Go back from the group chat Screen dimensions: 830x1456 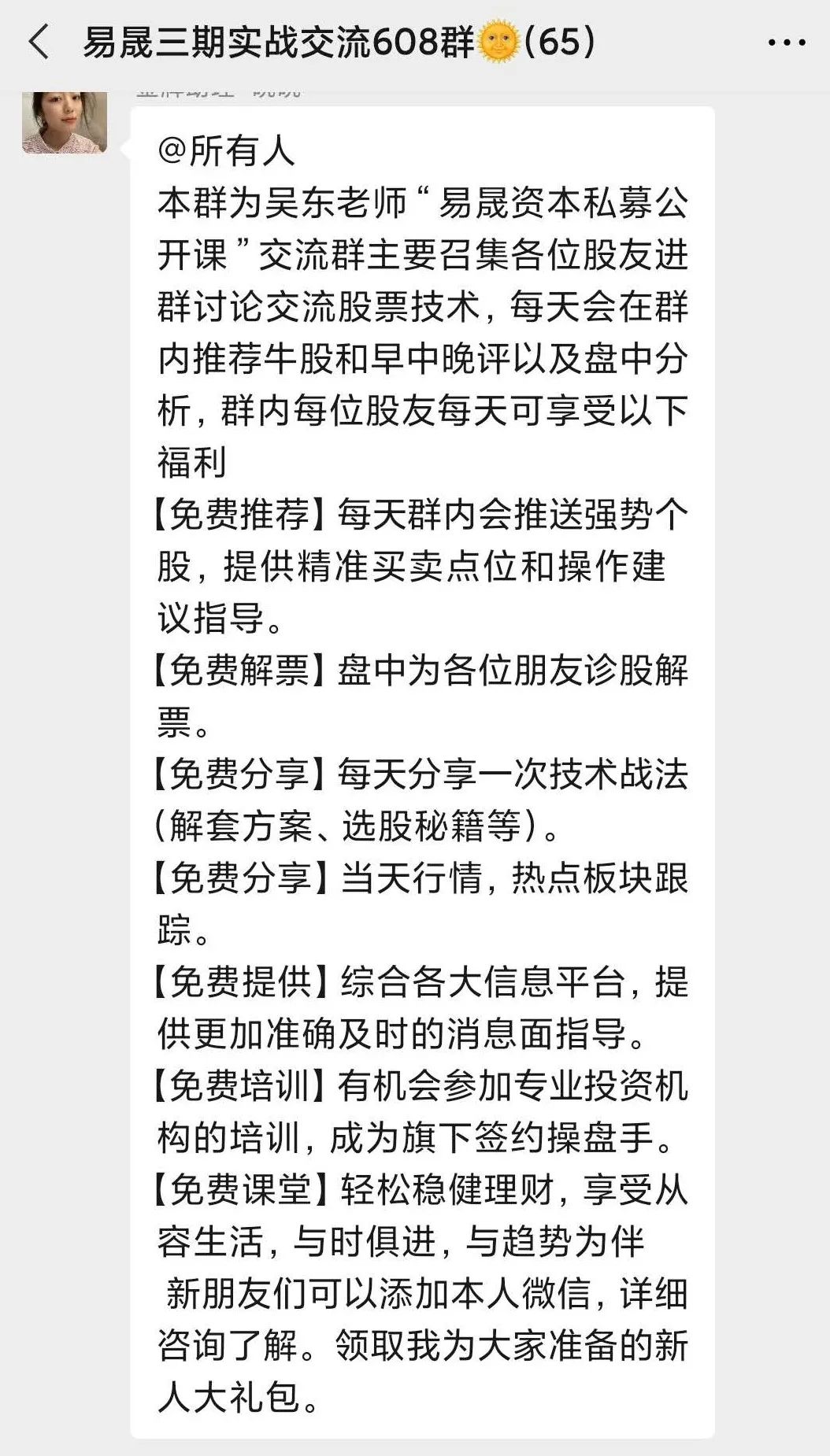click(x=38, y=42)
